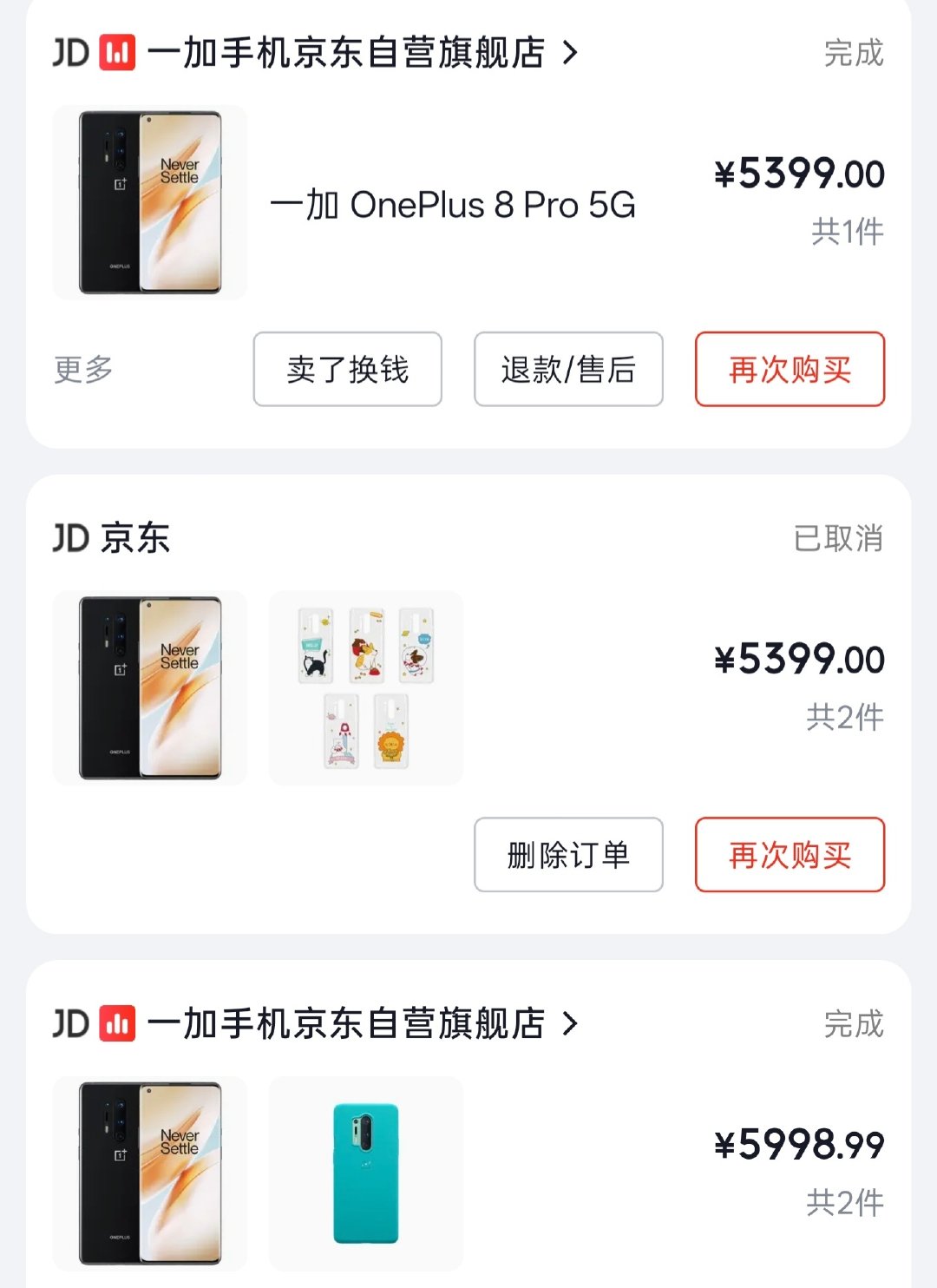Open the 一加 OnePlus 8 Pro 5G order
Image resolution: width=937 pixels, height=1288 pixels.
[452, 205]
